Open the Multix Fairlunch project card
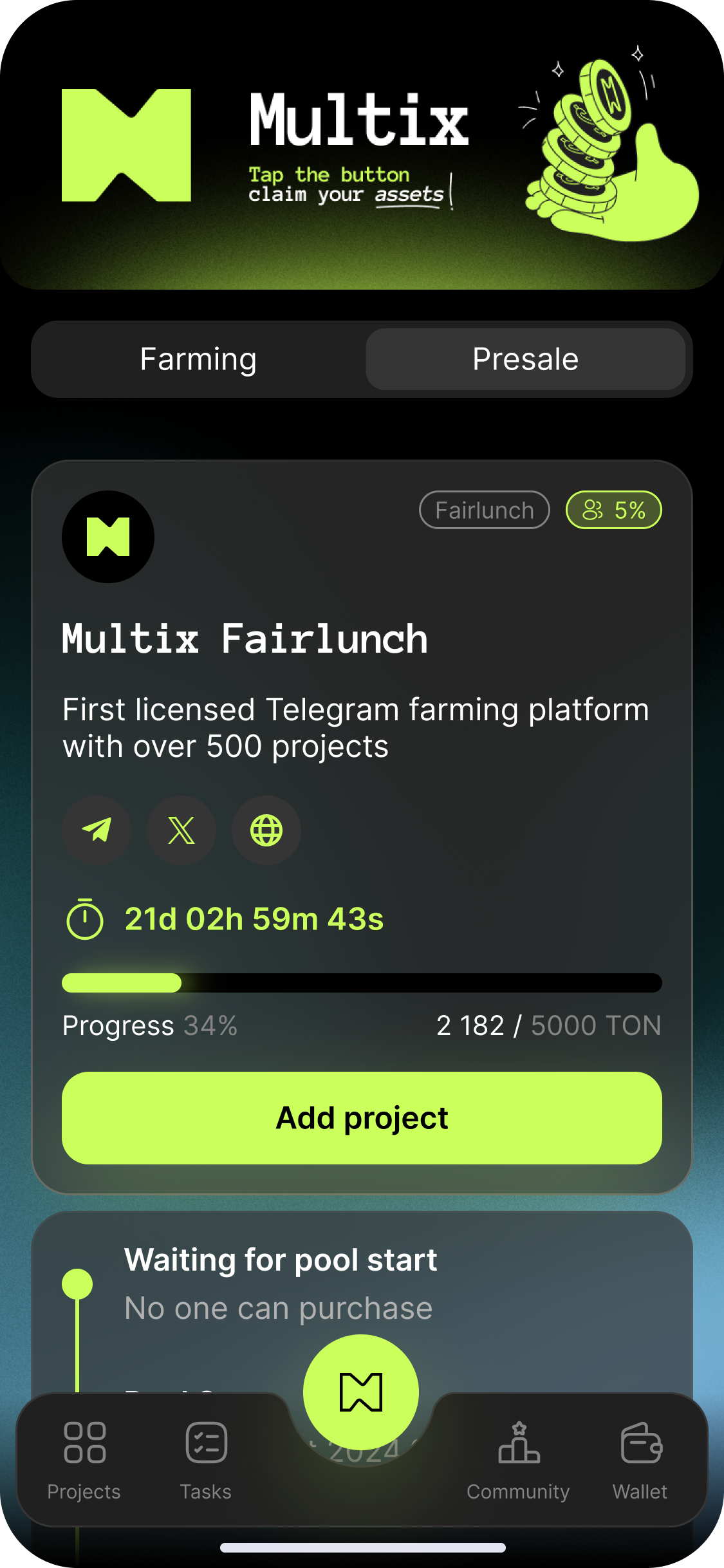This screenshot has height=1568, width=724. tap(245, 639)
